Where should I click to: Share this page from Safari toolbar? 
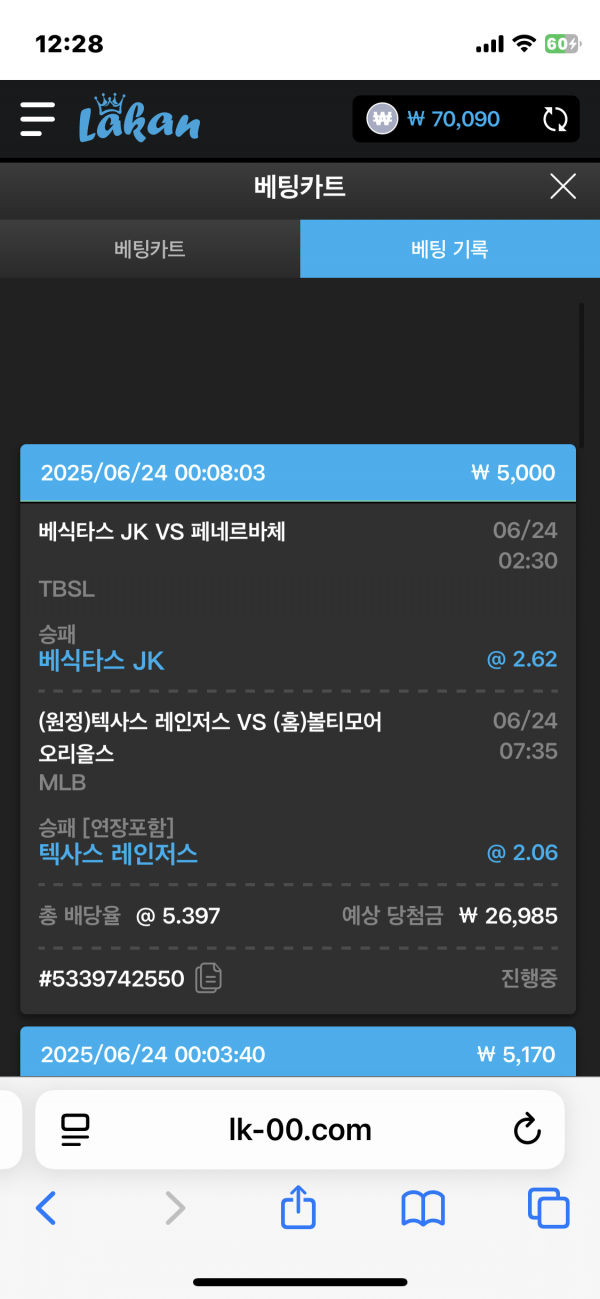298,1209
